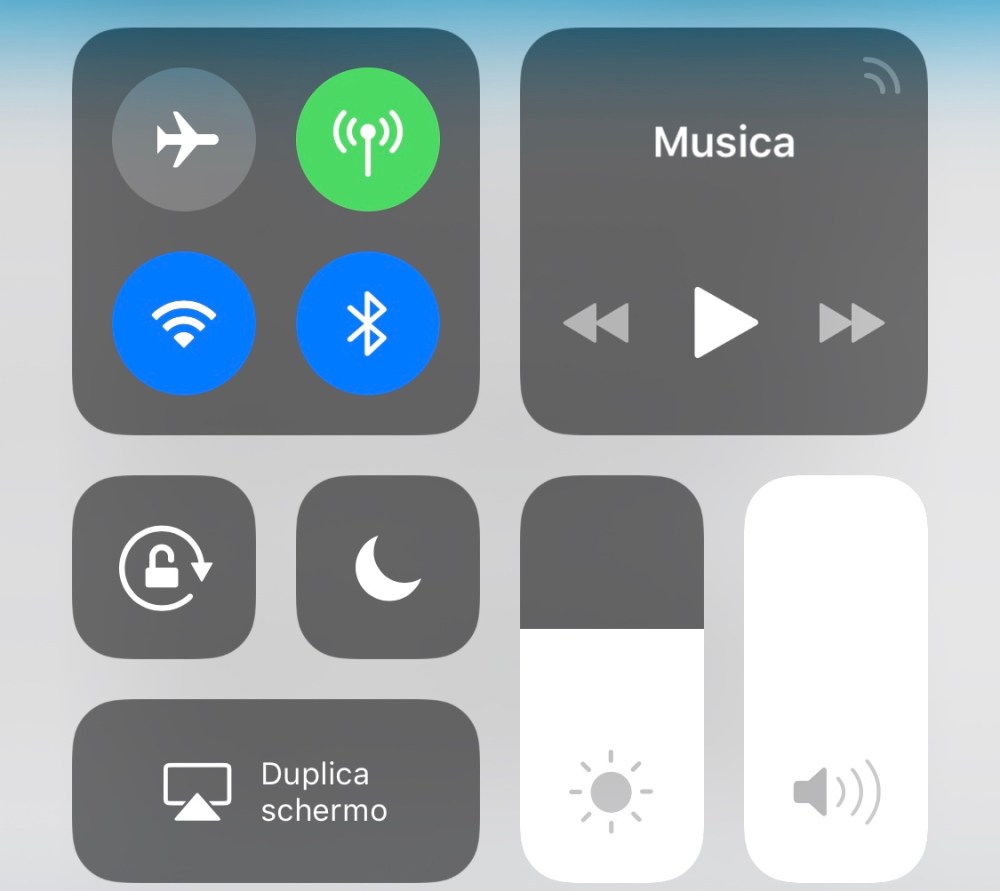Toggle portrait orientation lock

tap(164, 567)
